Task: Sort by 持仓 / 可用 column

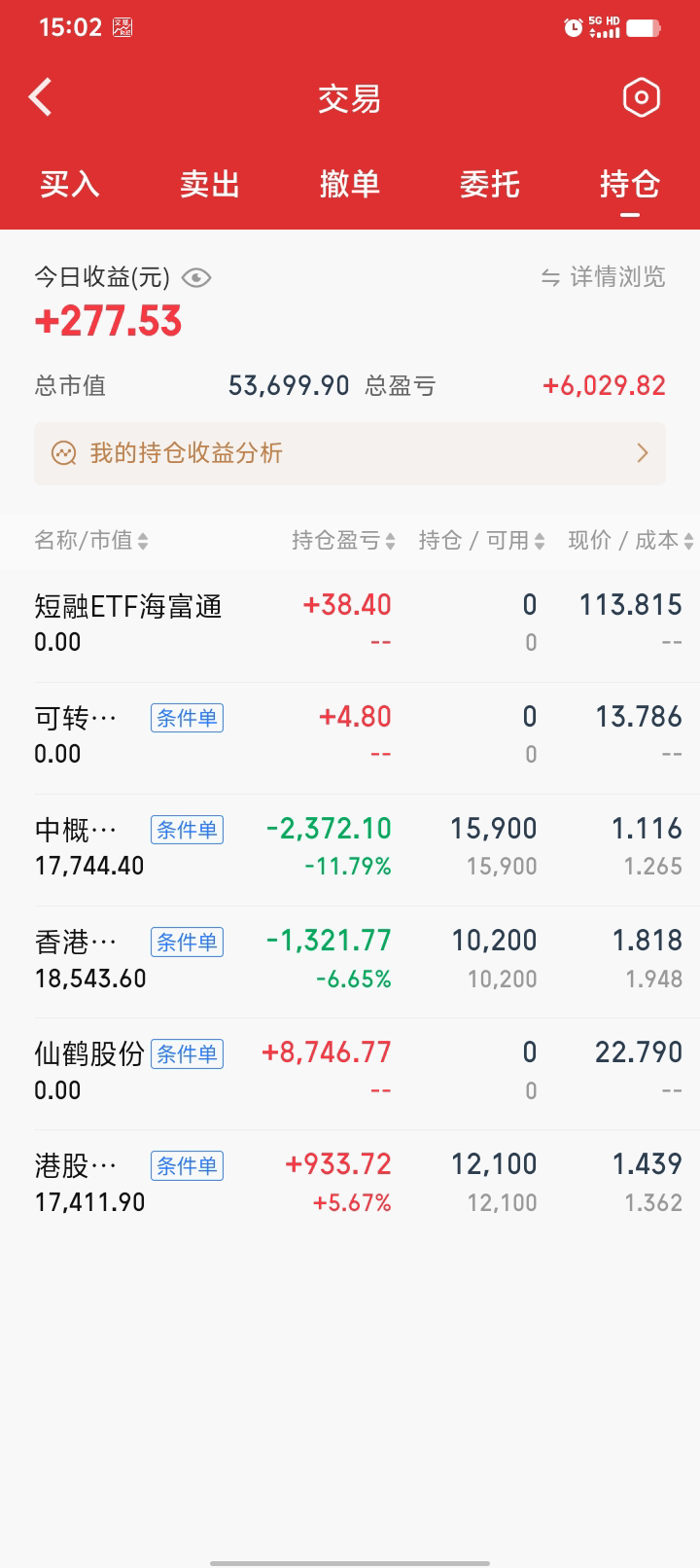Action: coord(481,541)
